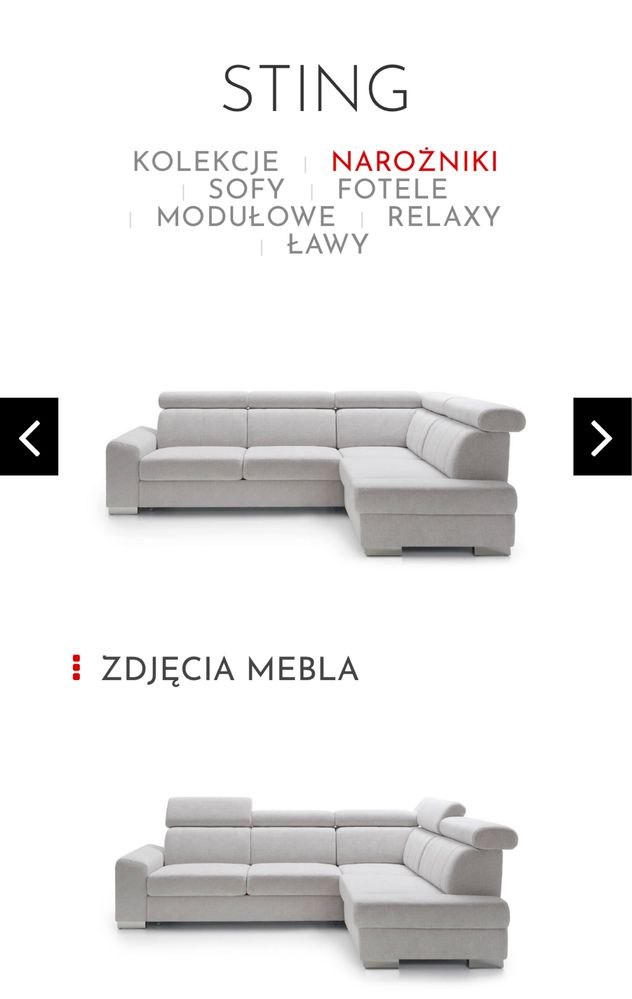Open the Kolekcje category link

click(x=206, y=162)
